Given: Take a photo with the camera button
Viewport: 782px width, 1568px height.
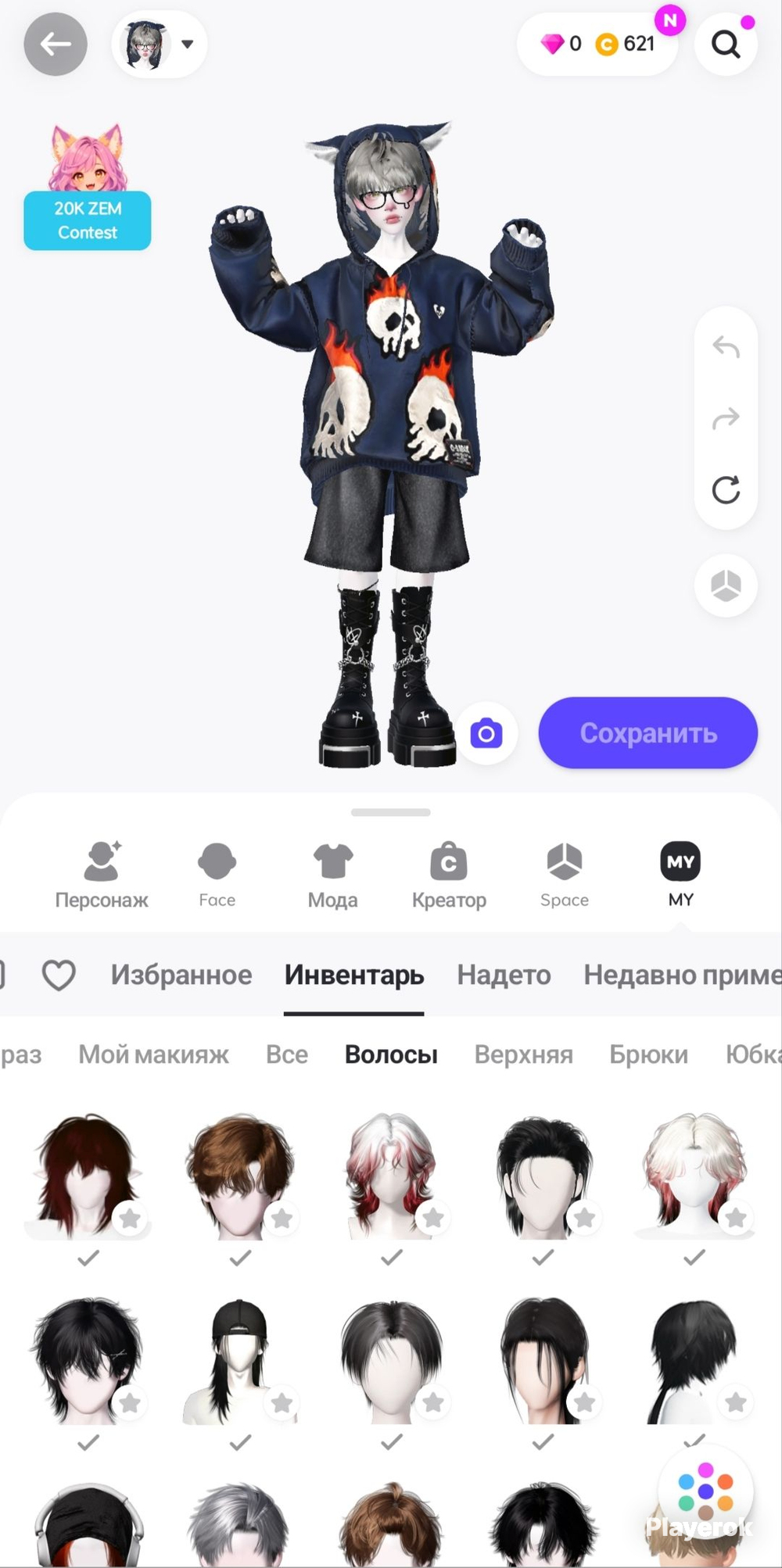Looking at the screenshot, I should click(x=486, y=734).
